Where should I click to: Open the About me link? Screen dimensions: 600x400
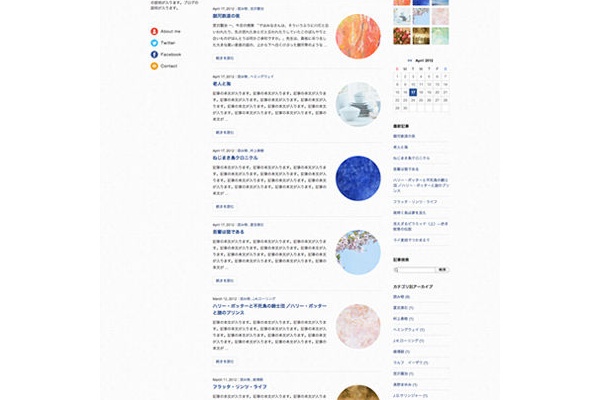click(x=166, y=32)
